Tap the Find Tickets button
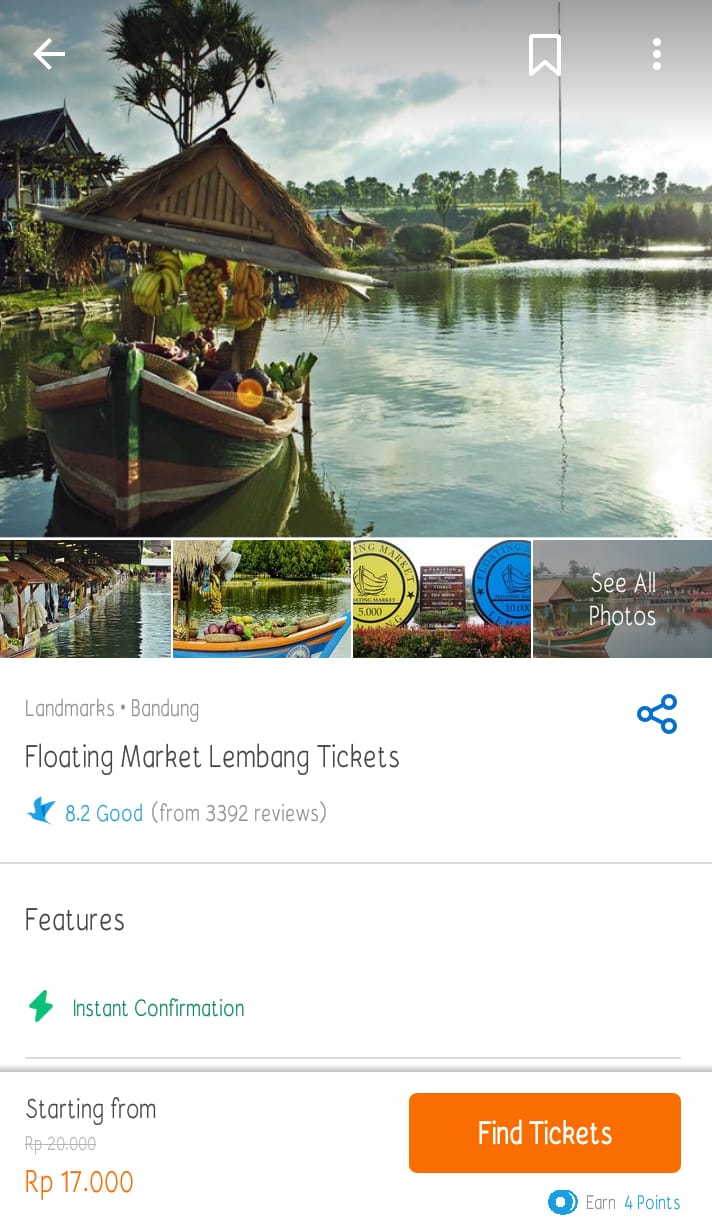Screen dimensions: 712x1229 [544, 1132]
